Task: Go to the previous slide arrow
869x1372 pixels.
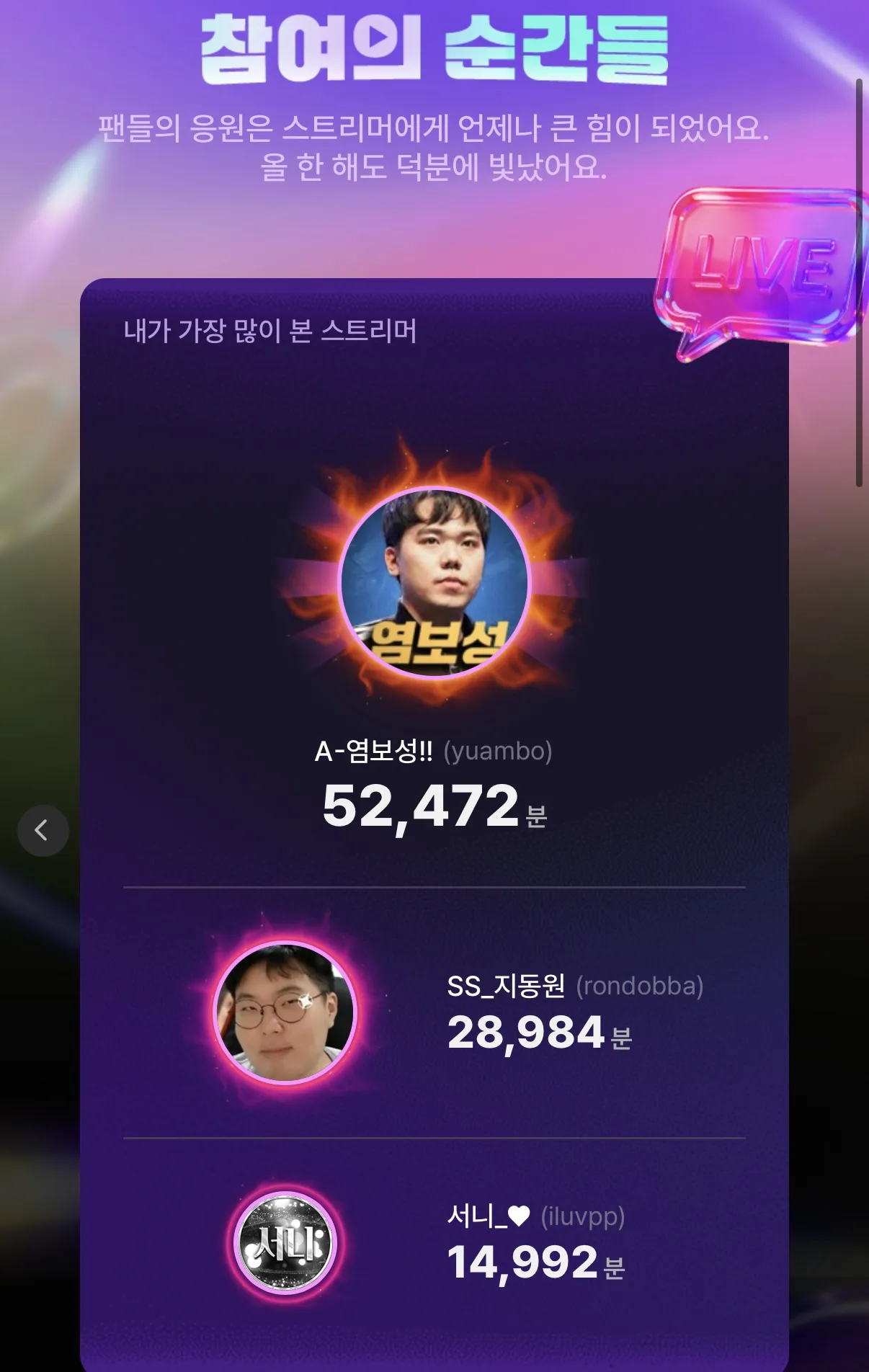Action: pyautogui.click(x=43, y=830)
